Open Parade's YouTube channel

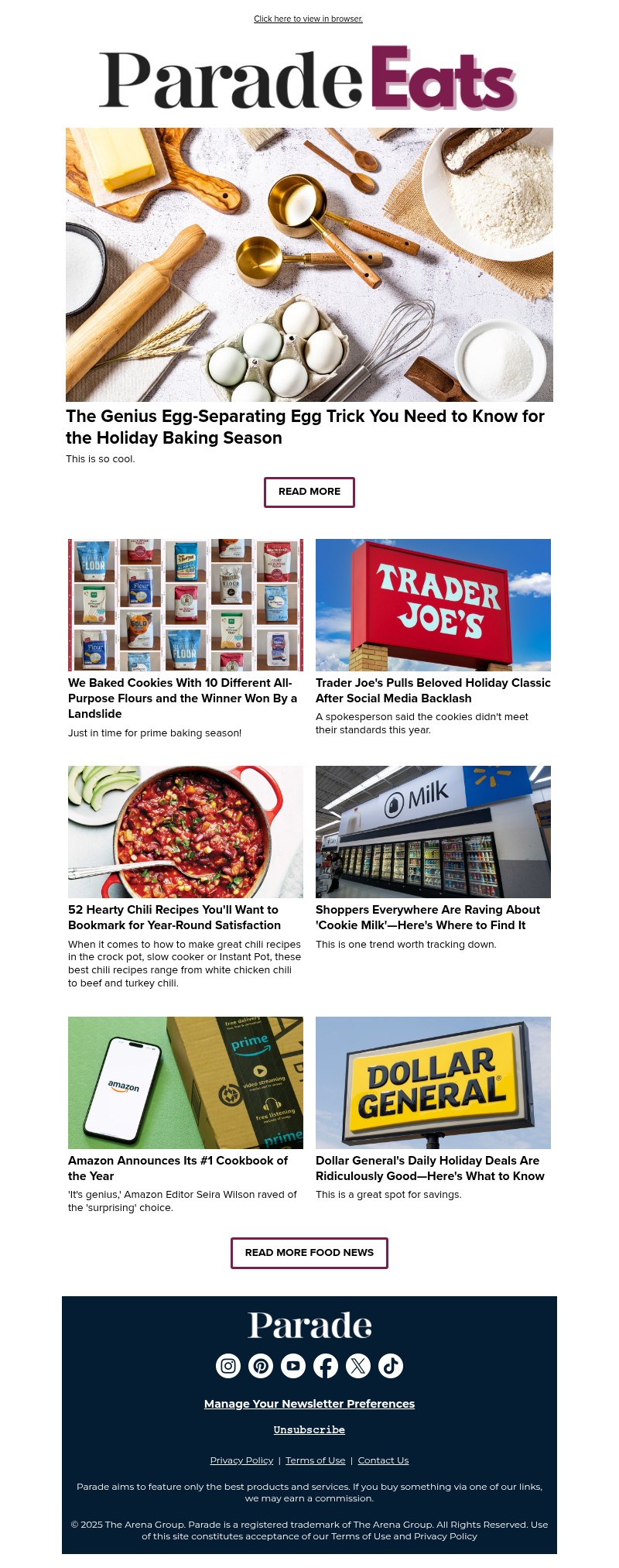(x=293, y=1365)
